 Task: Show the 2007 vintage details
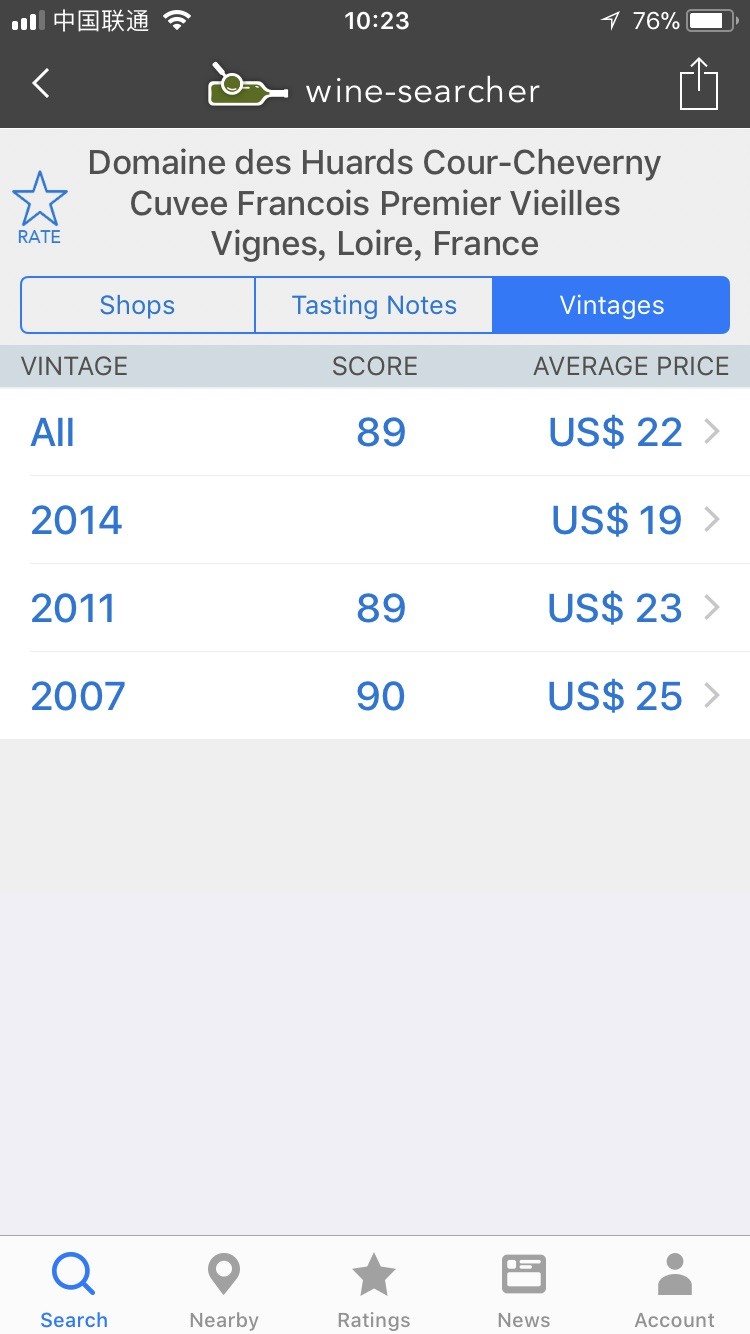pos(375,696)
